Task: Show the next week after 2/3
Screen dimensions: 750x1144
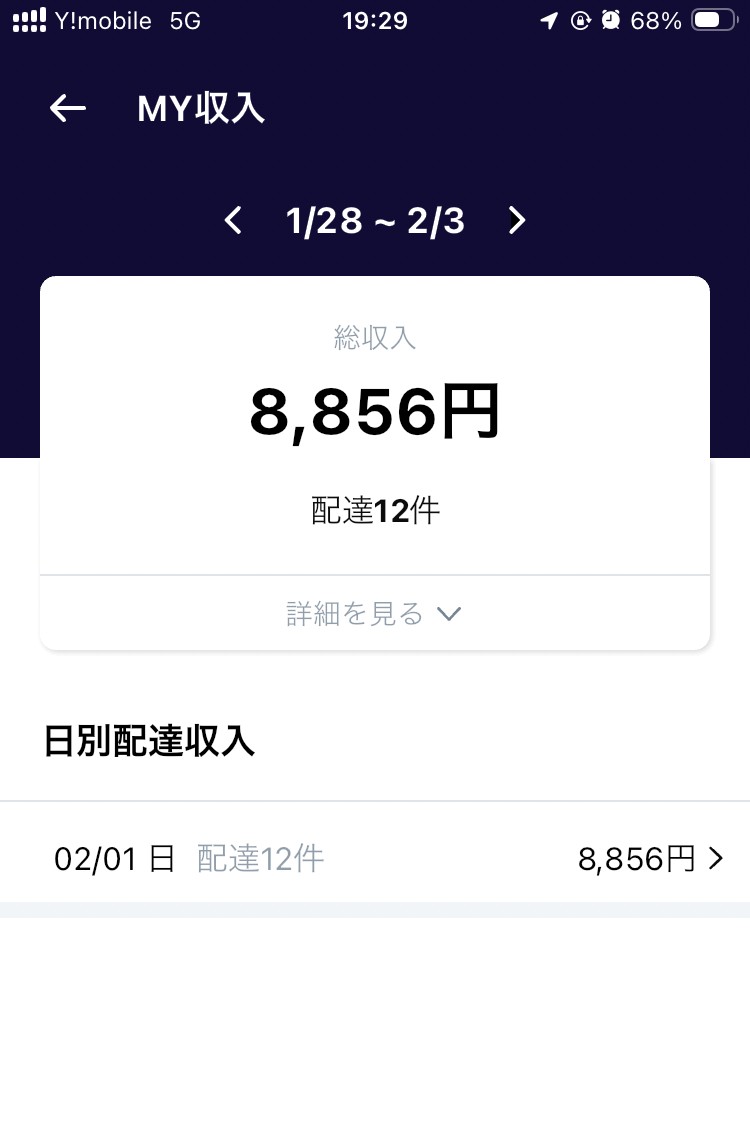Action: coord(516,220)
